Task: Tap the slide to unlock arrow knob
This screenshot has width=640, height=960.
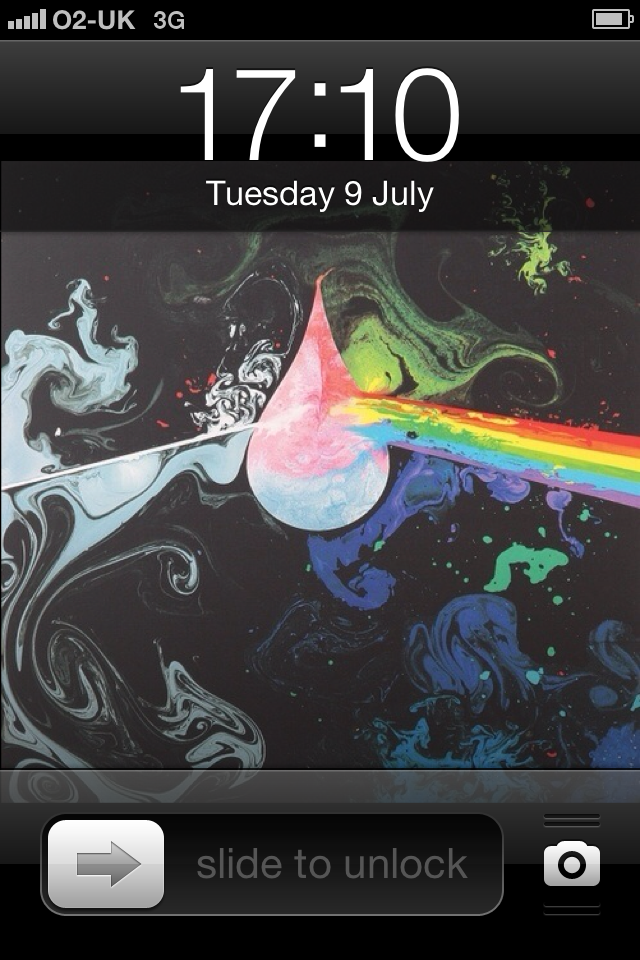Action: pos(106,864)
